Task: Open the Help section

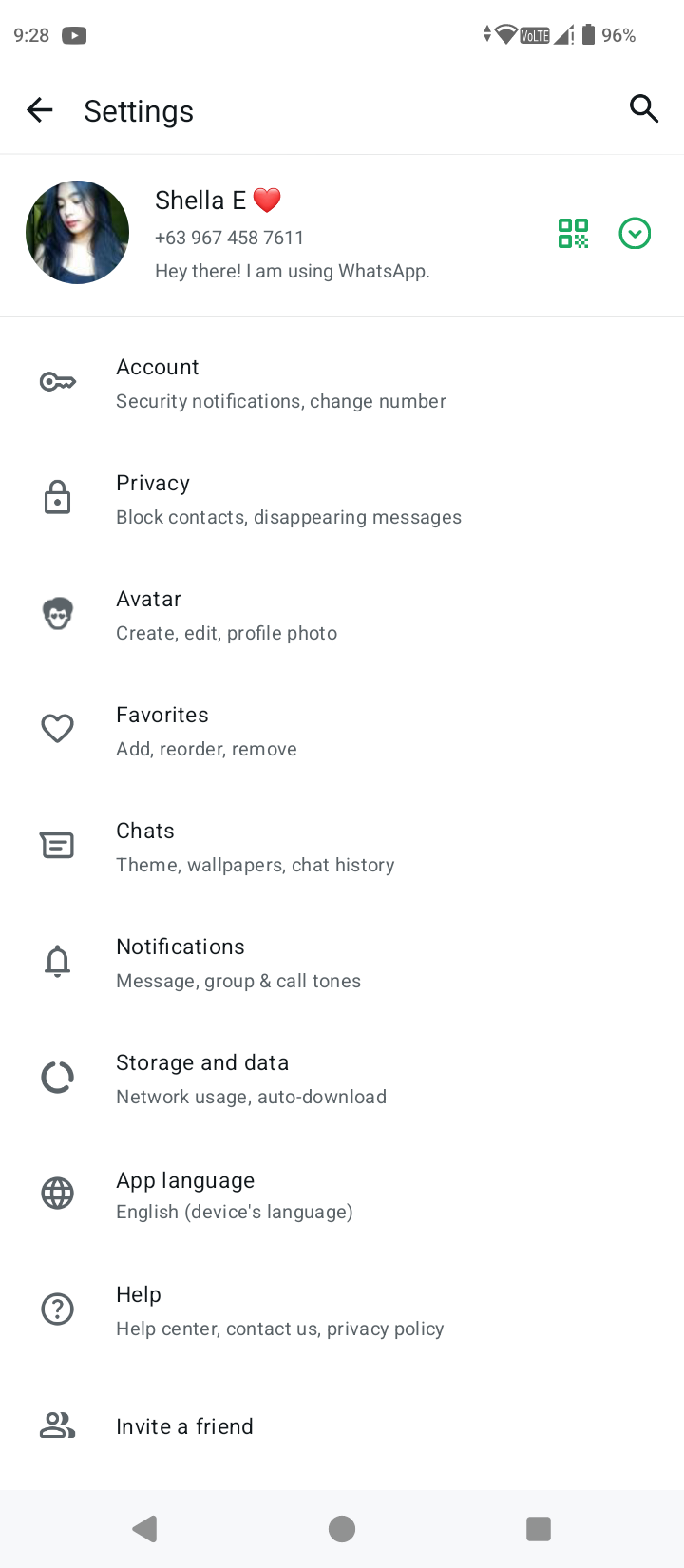Action: (x=342, y=1310)
